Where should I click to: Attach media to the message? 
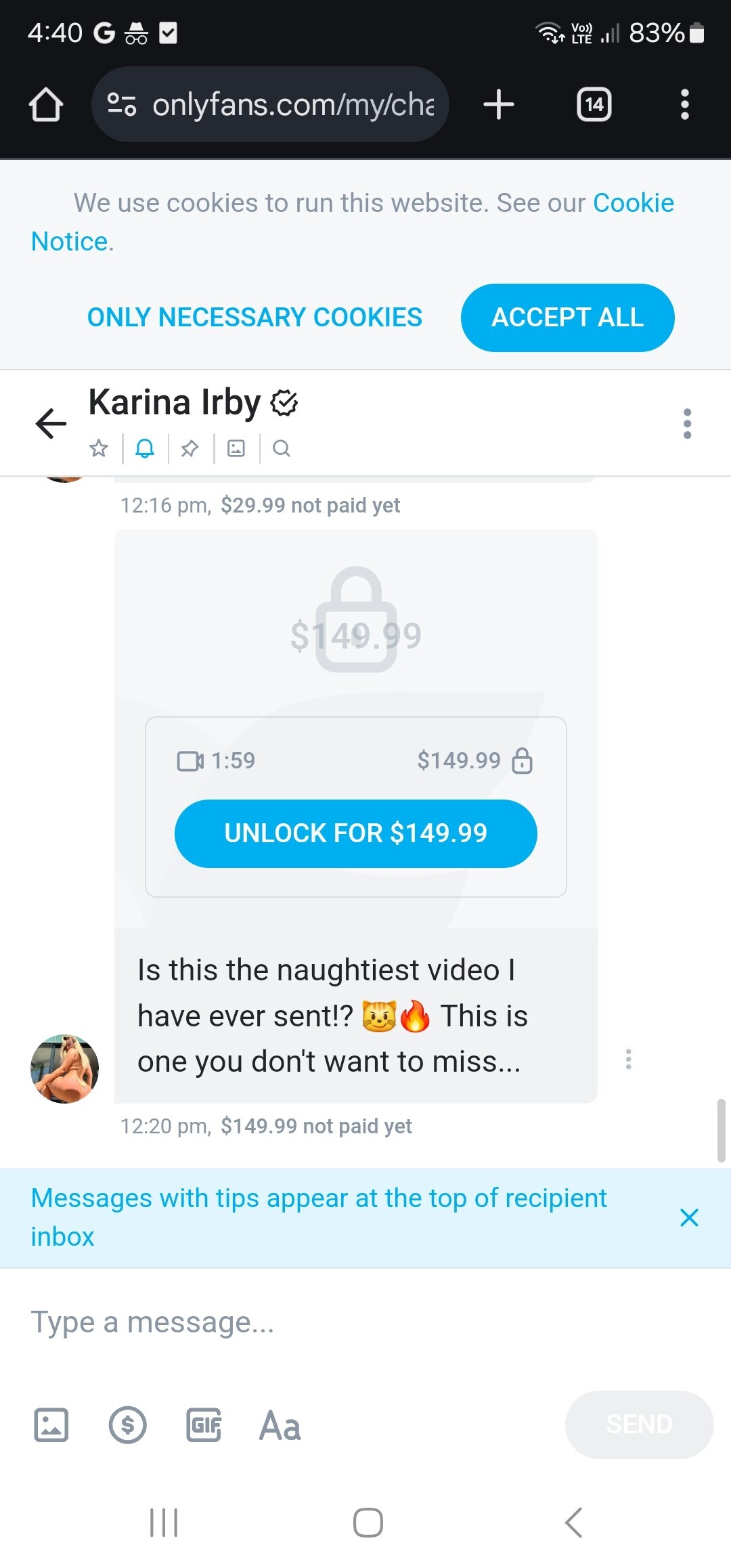[51, 1424]
